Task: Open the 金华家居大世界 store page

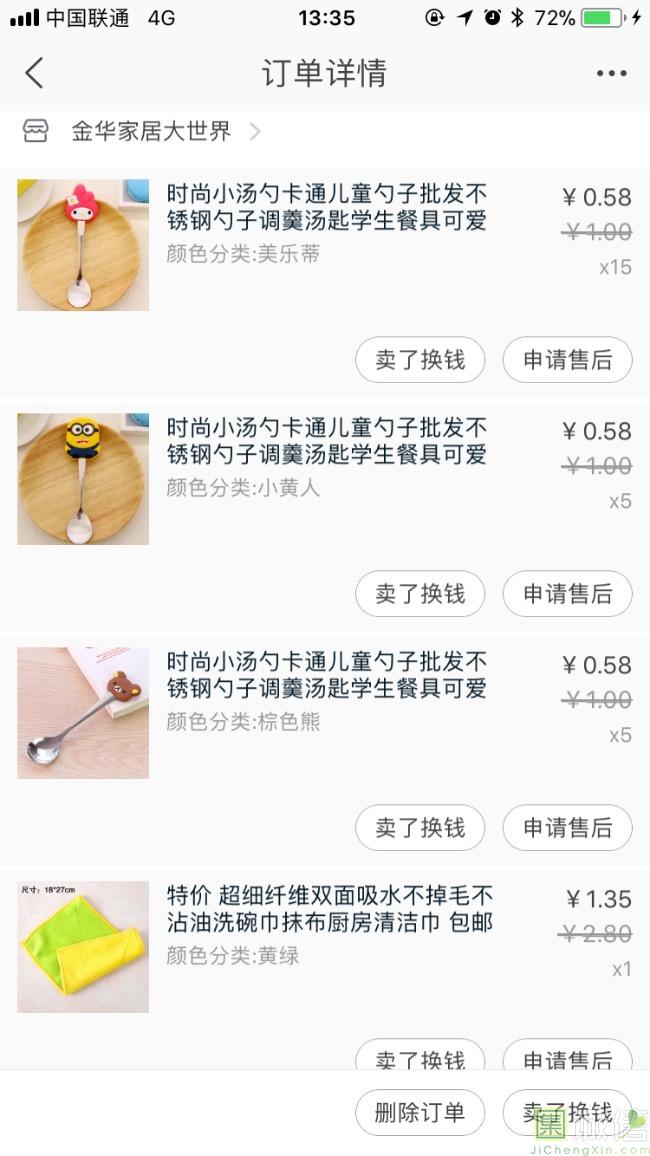Action: point(150,131)
